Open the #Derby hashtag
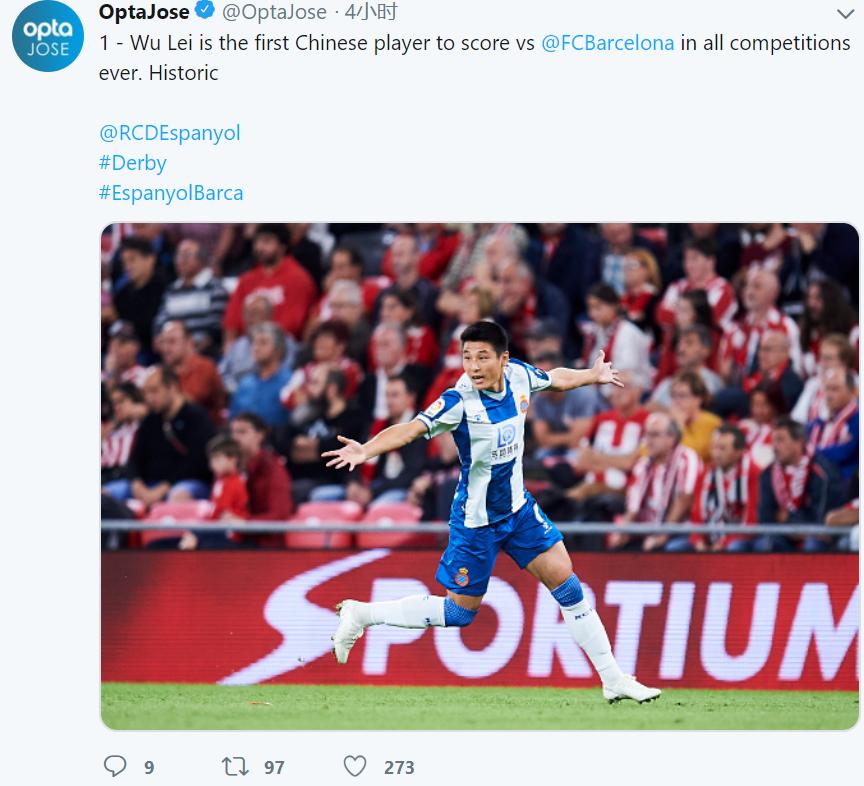Image resolution: width=864 pixels, height=786 pixels. (132, 163)
